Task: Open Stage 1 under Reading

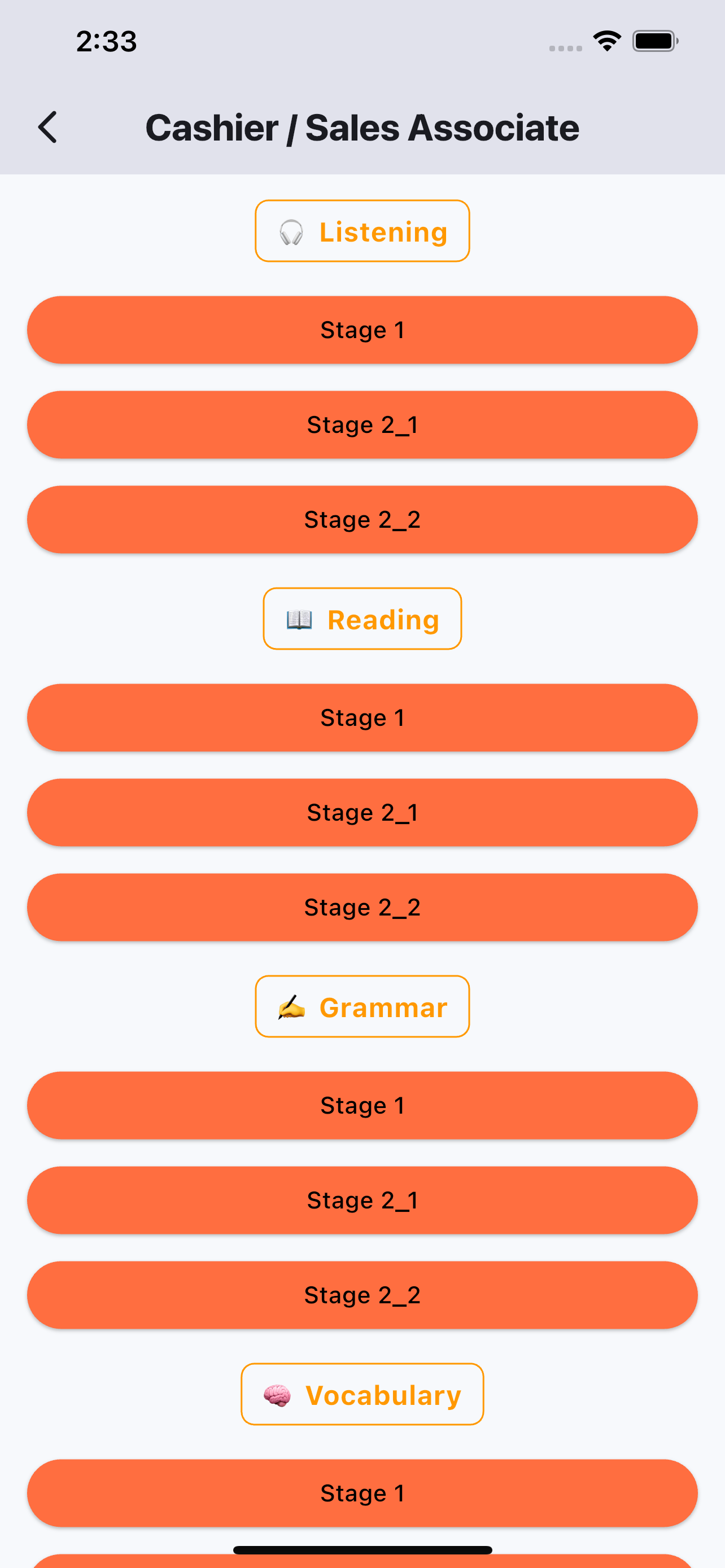Action: (x=362, y=717)
